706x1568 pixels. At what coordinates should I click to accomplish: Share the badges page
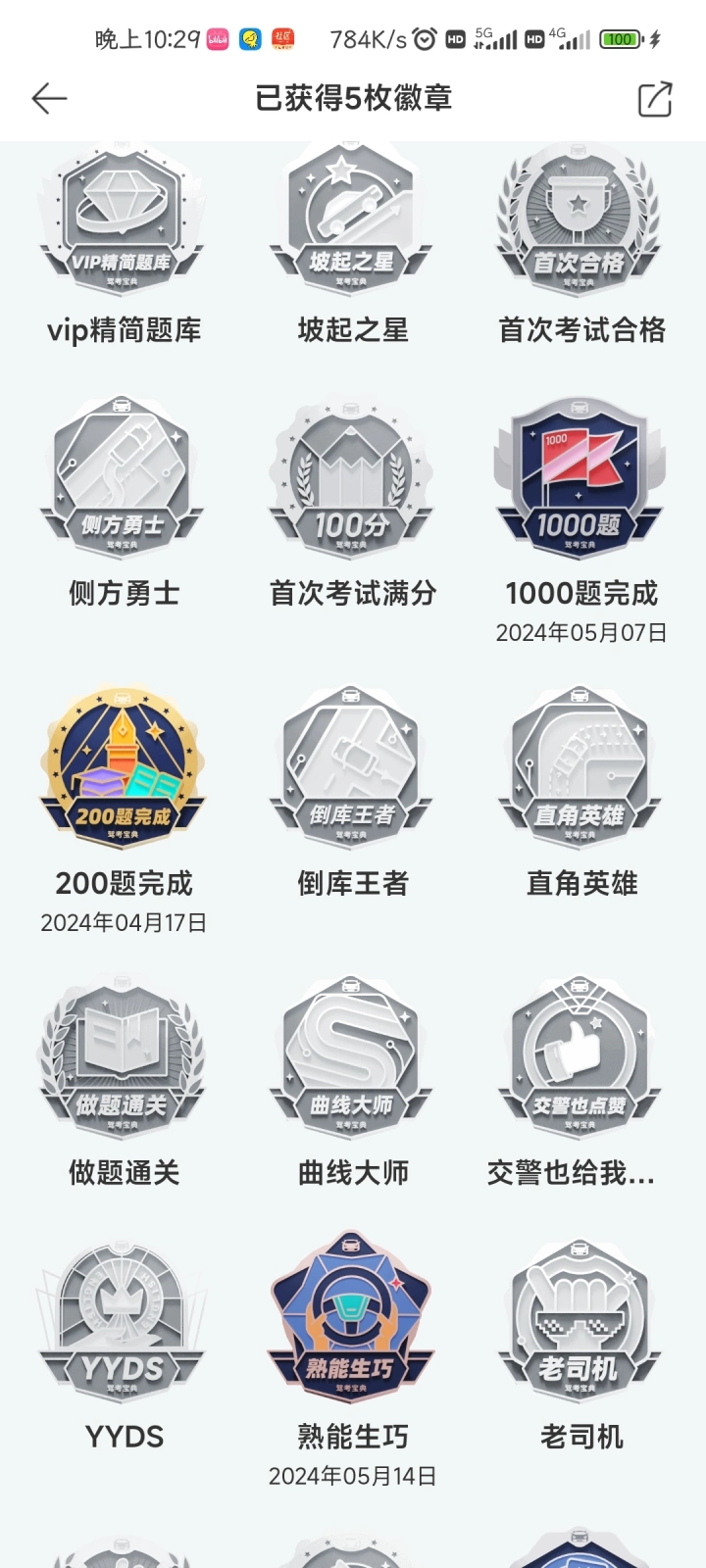click(x=655, y=99)
